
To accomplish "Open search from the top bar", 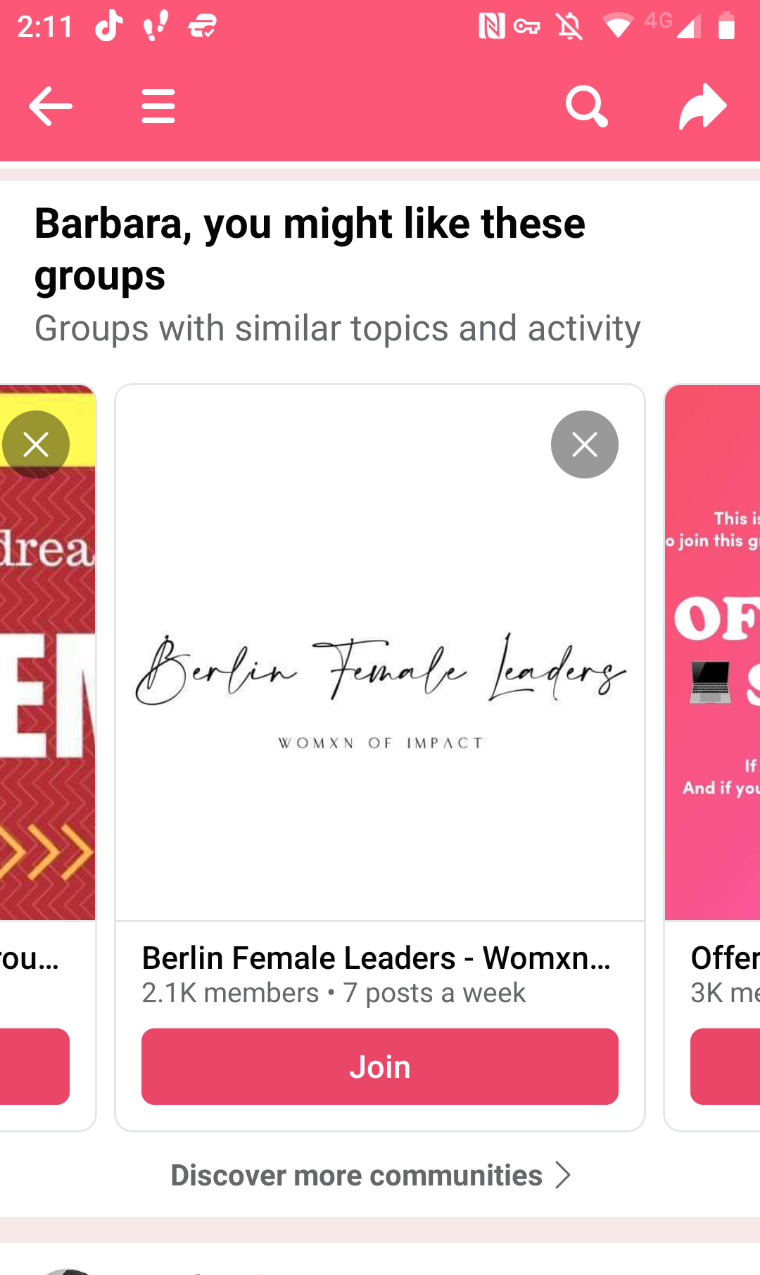I will pos(586,106).
